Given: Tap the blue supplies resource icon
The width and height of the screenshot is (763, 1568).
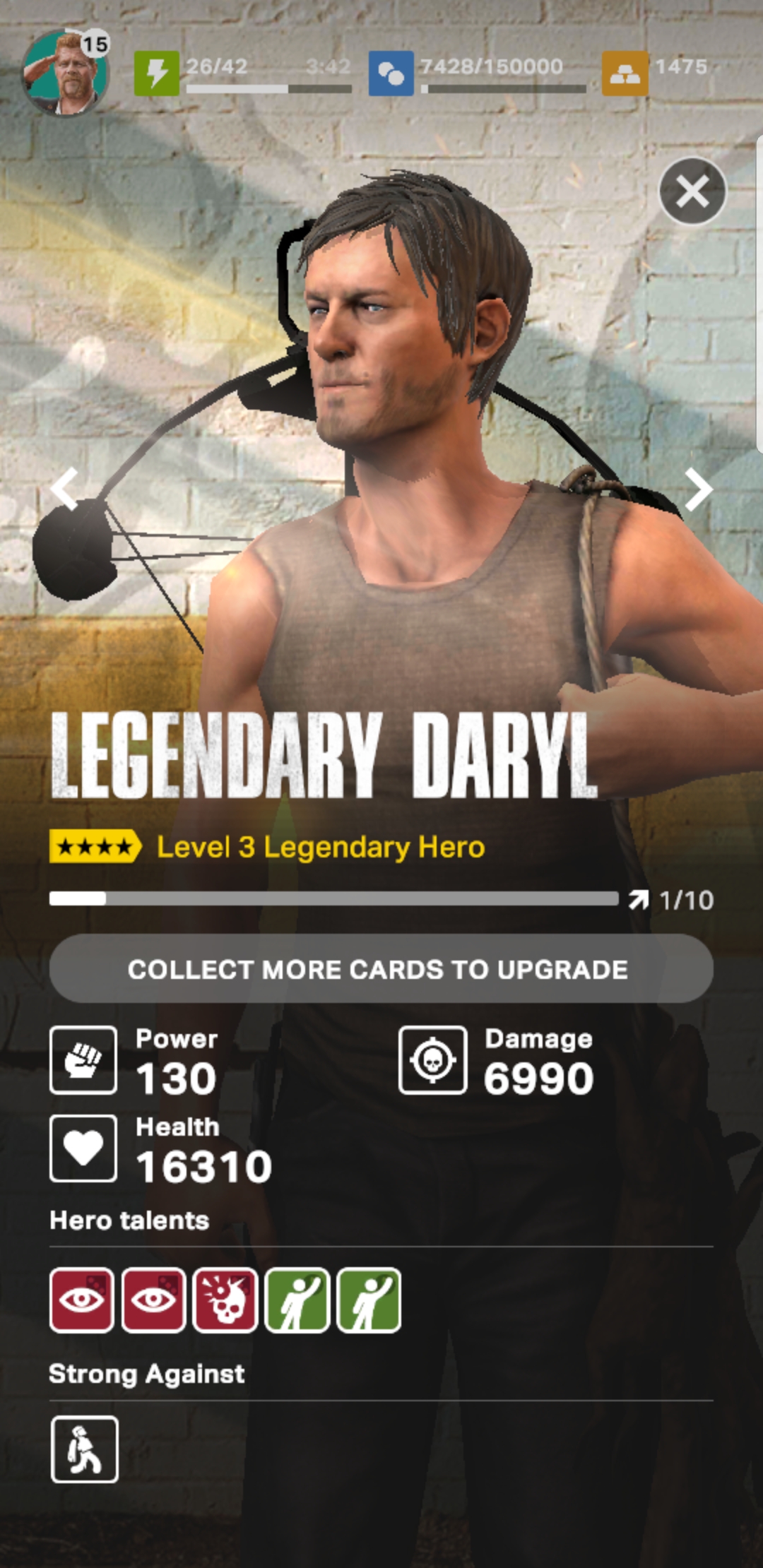Looking at the screenshot, I should point(391,73).
